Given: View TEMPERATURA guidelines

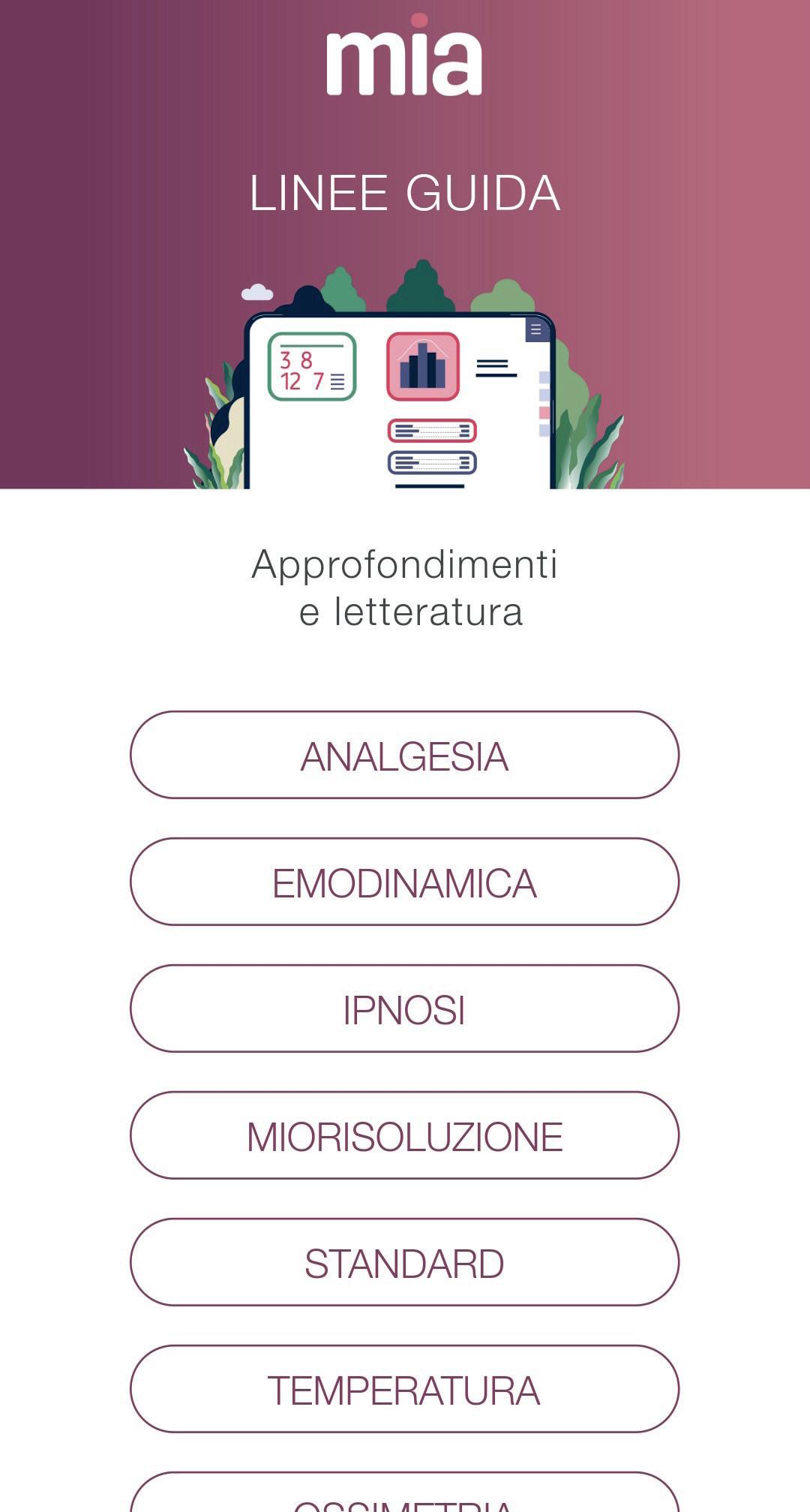Looking at the screenshot, I should [x=404, y=1389].
